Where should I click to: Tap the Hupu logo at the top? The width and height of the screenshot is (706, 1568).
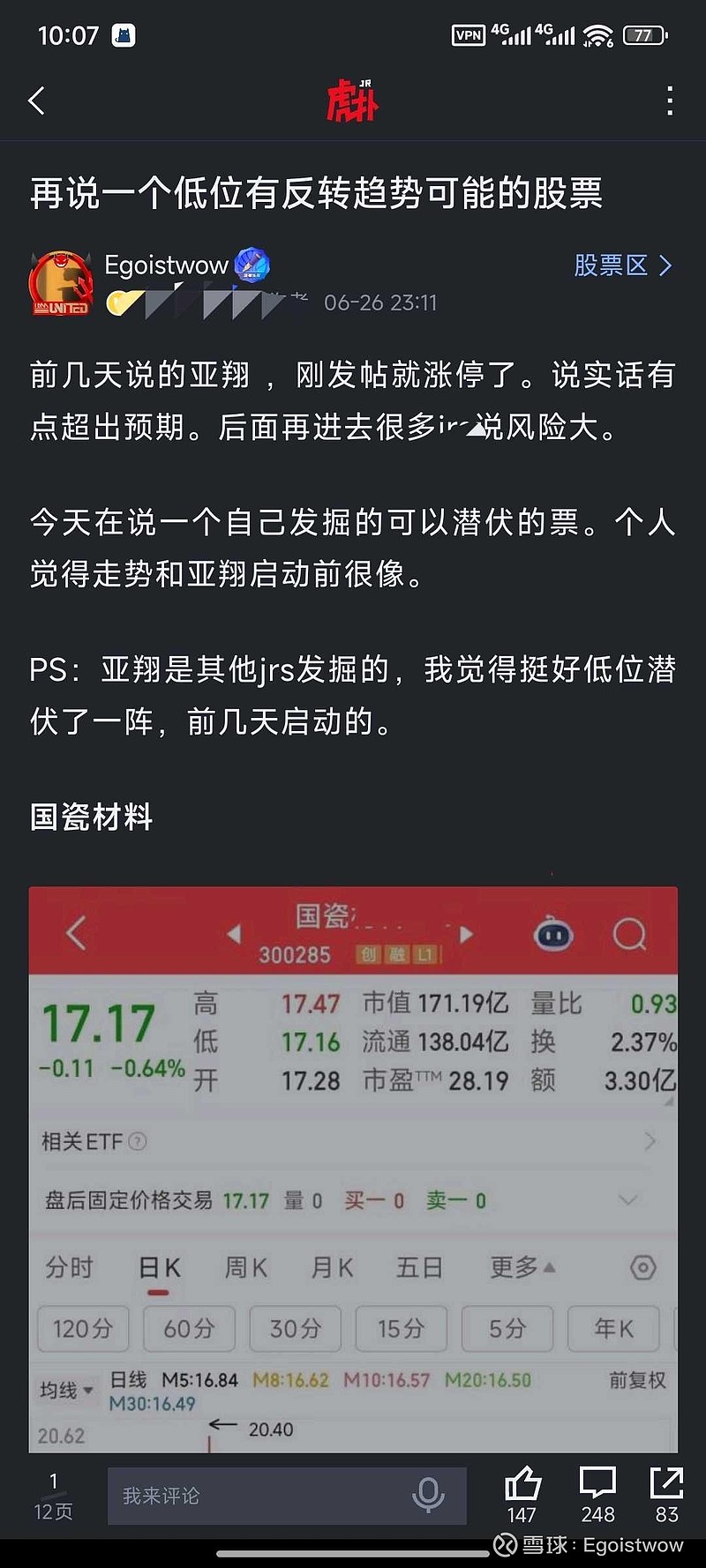352,102
